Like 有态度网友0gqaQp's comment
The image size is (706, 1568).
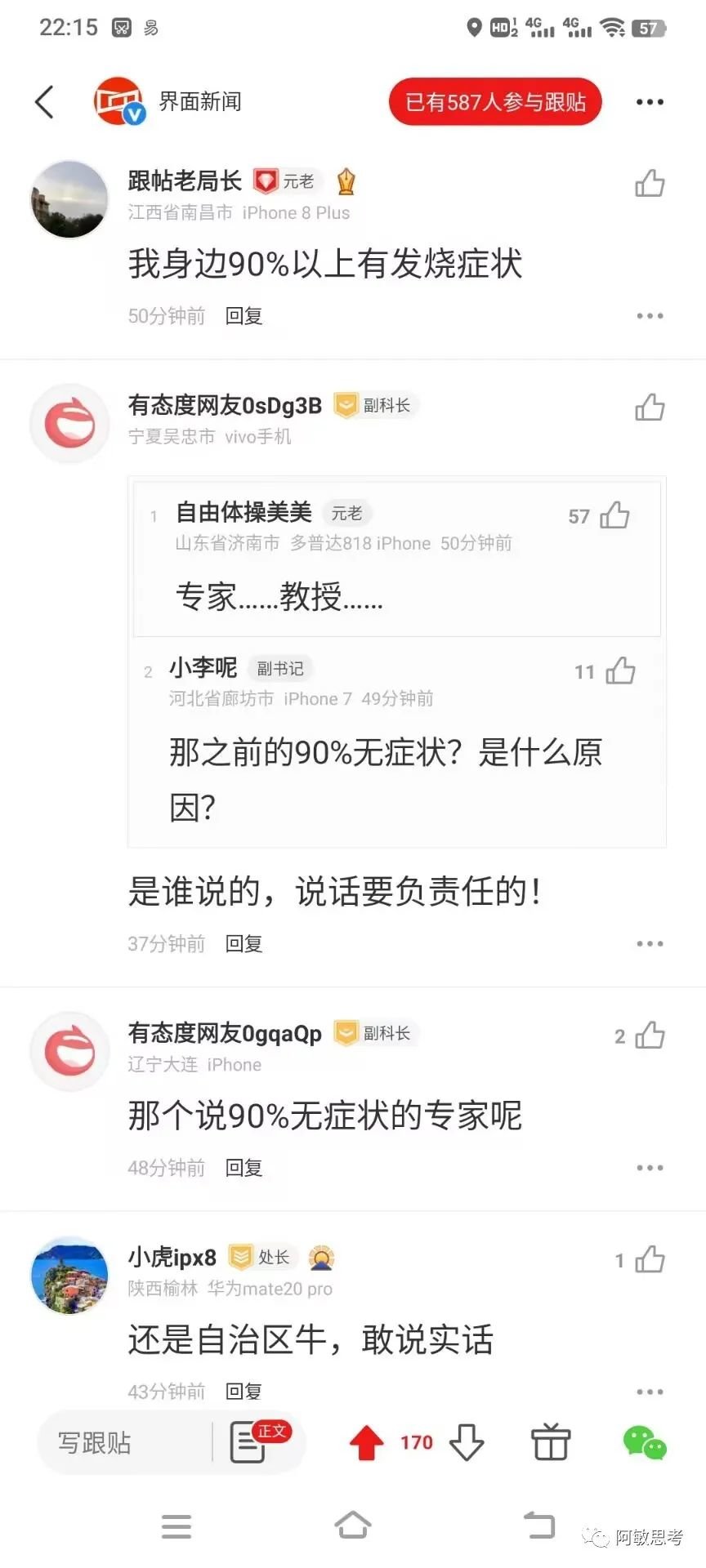pyautogui.click(x=650, y=1036)
